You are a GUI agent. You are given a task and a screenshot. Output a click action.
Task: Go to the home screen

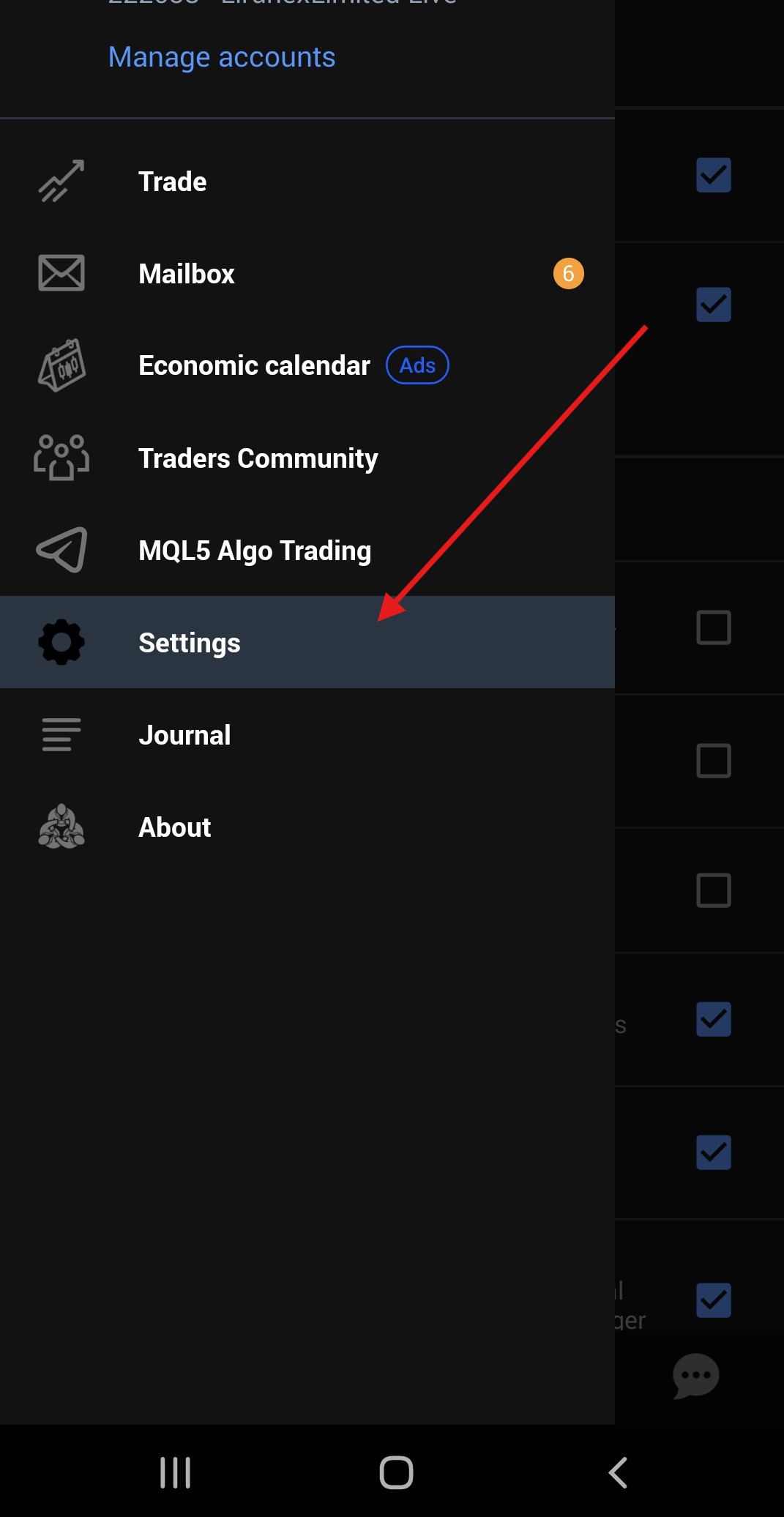coord(396,1472)
